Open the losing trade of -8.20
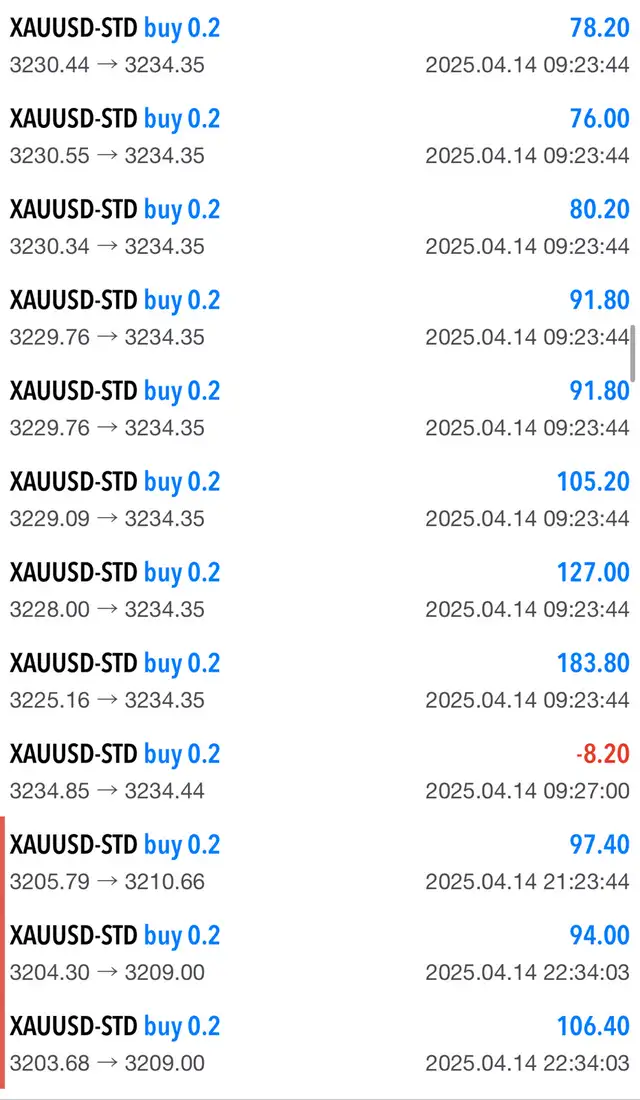Viewport: 640px width, 1100px height. (320, 770)
